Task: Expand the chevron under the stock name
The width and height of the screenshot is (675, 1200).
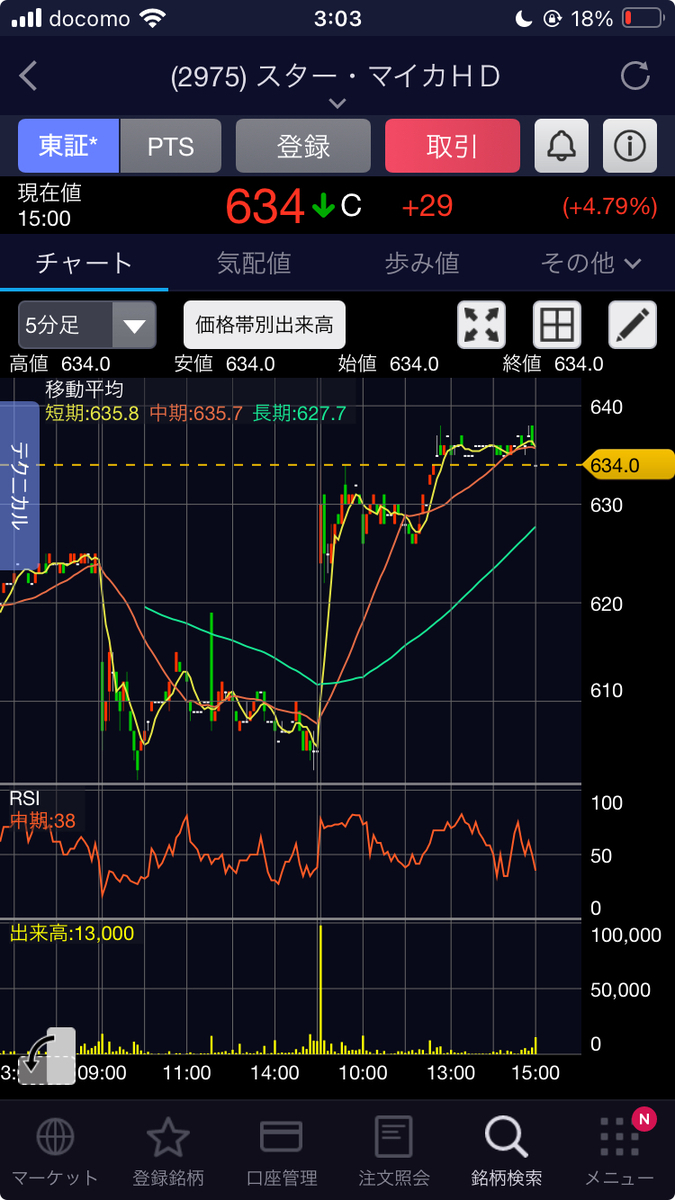Action: click(337, 103)
